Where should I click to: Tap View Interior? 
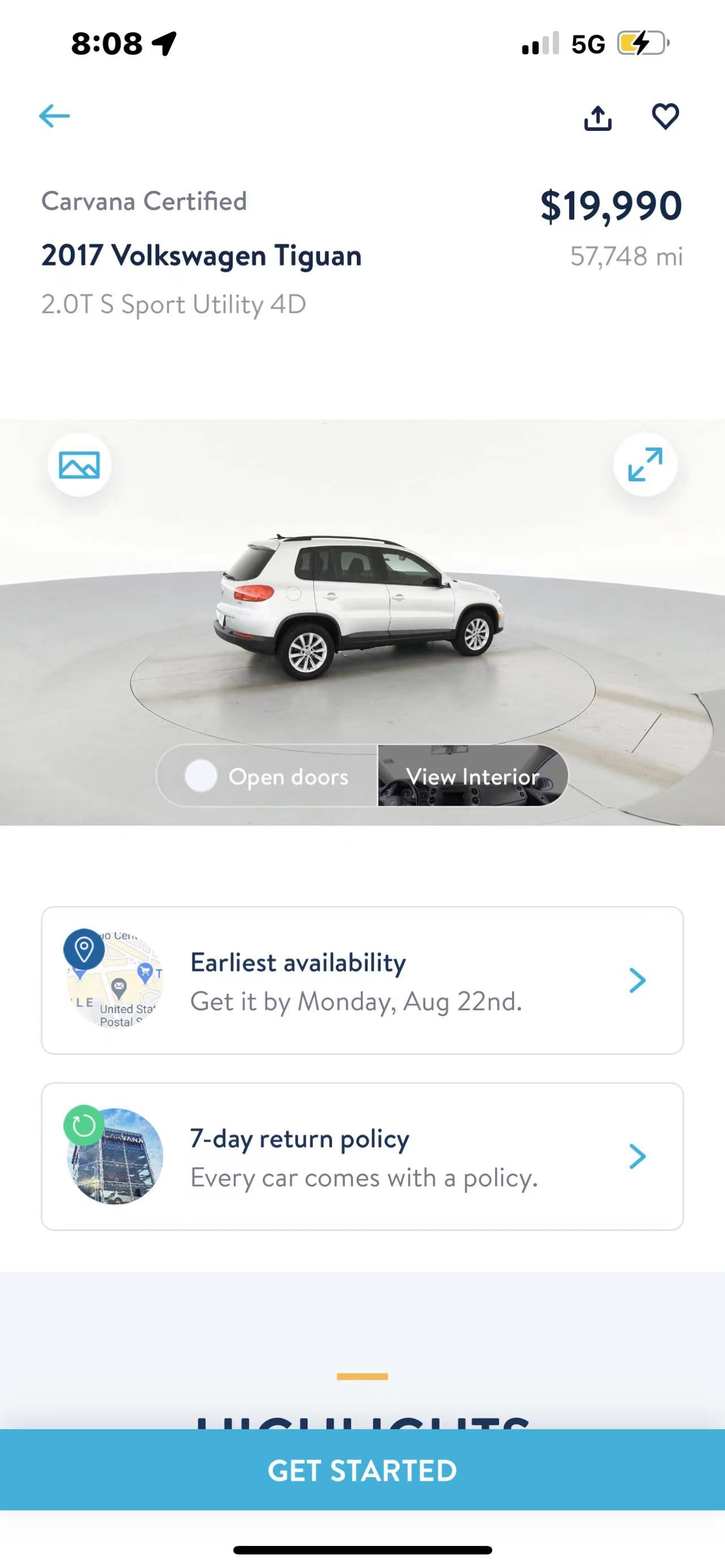(x=472, y=776)
